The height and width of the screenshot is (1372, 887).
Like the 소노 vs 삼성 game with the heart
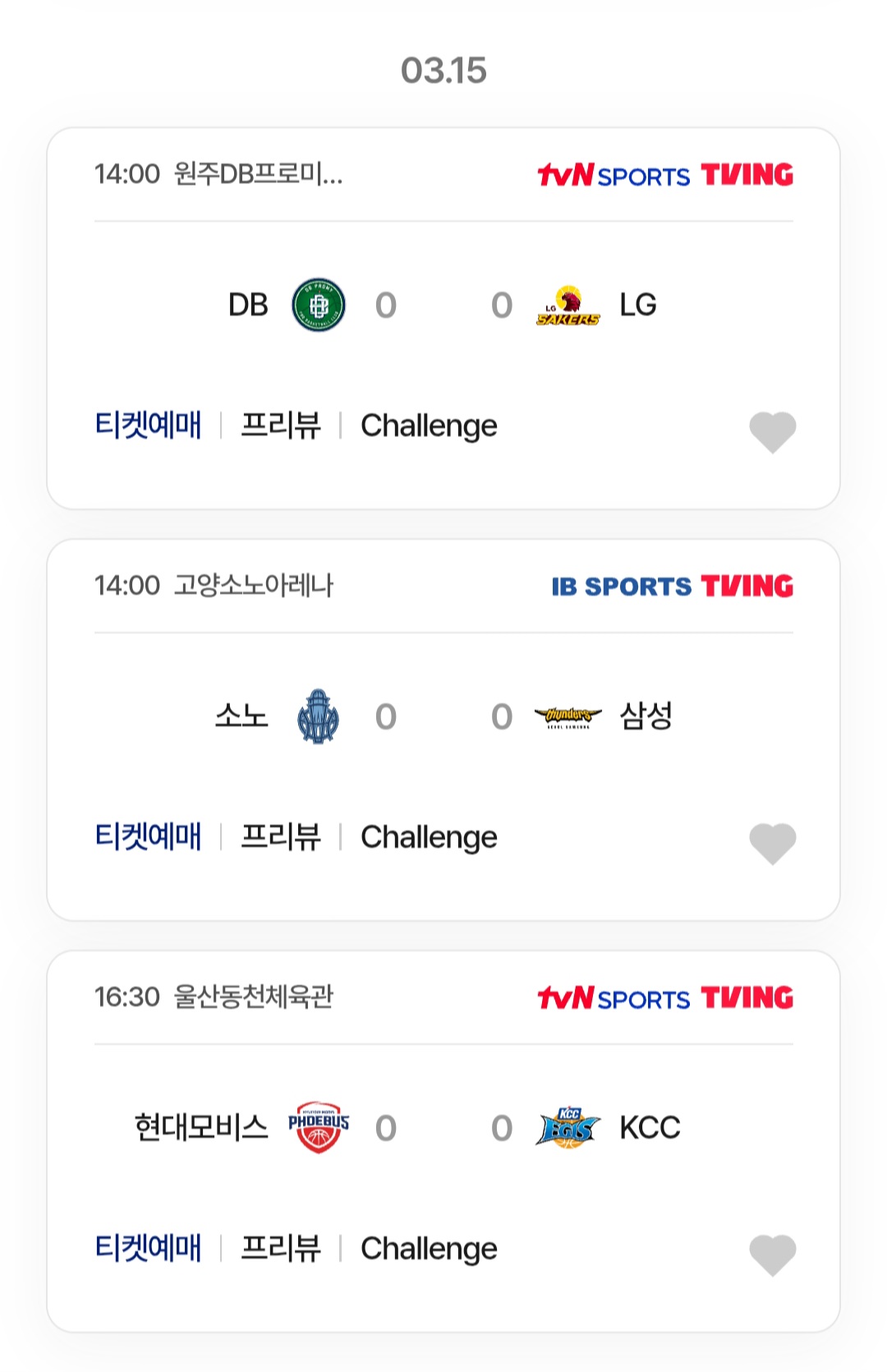(x=772, y=843)
